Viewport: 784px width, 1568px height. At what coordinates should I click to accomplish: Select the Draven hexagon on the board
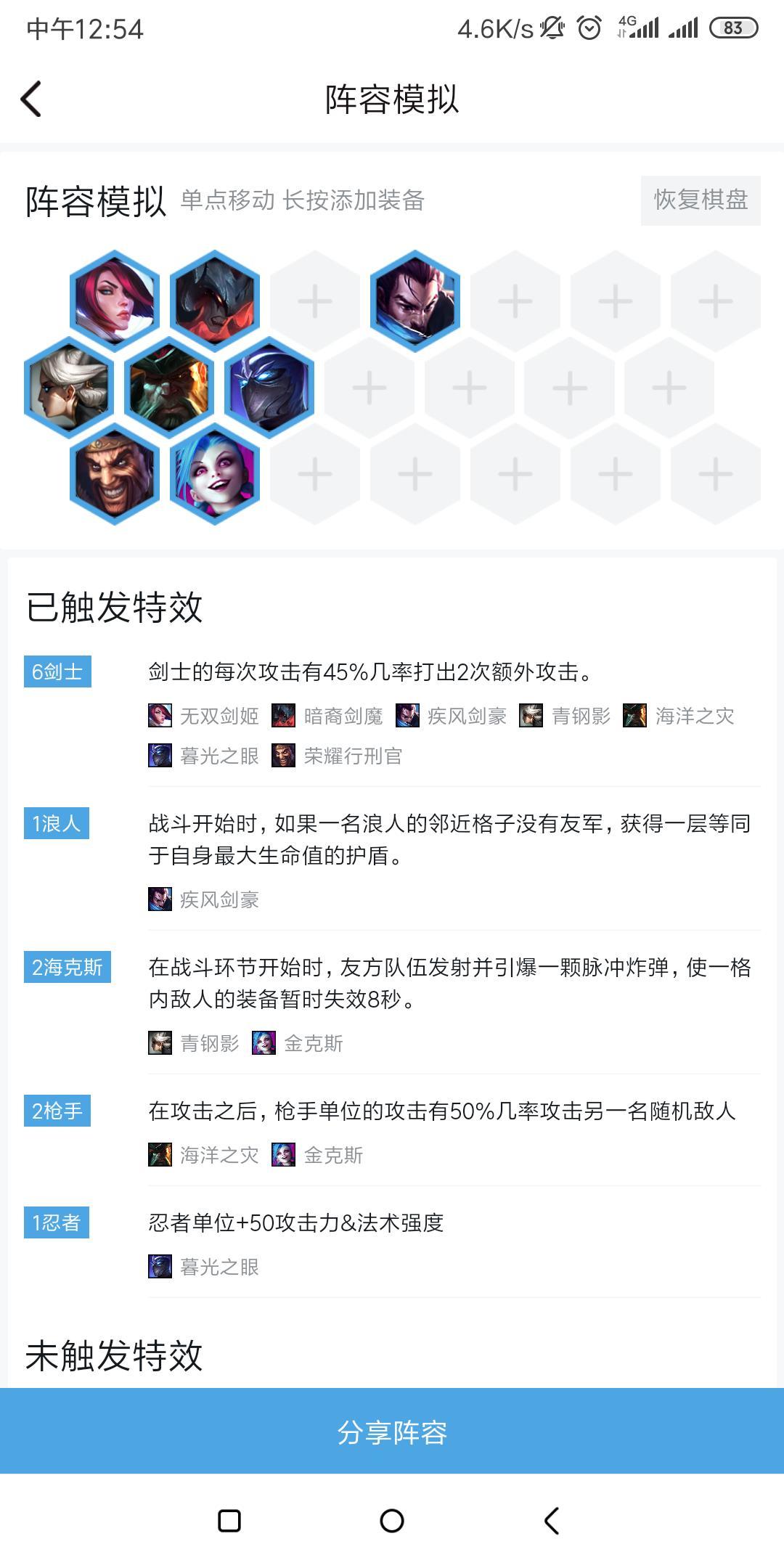[x=115, y=475]
